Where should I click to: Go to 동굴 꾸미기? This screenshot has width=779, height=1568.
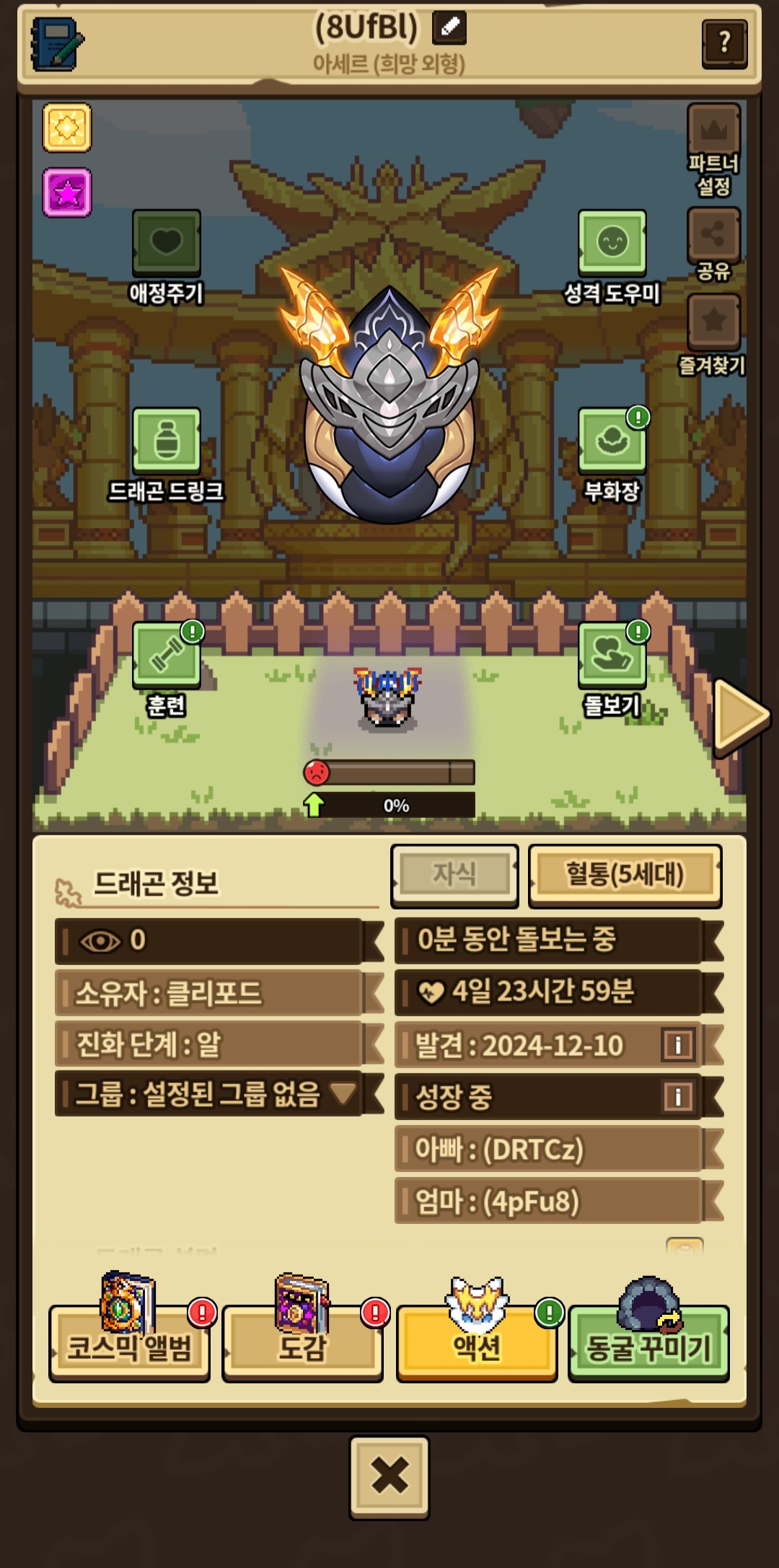648,1346
